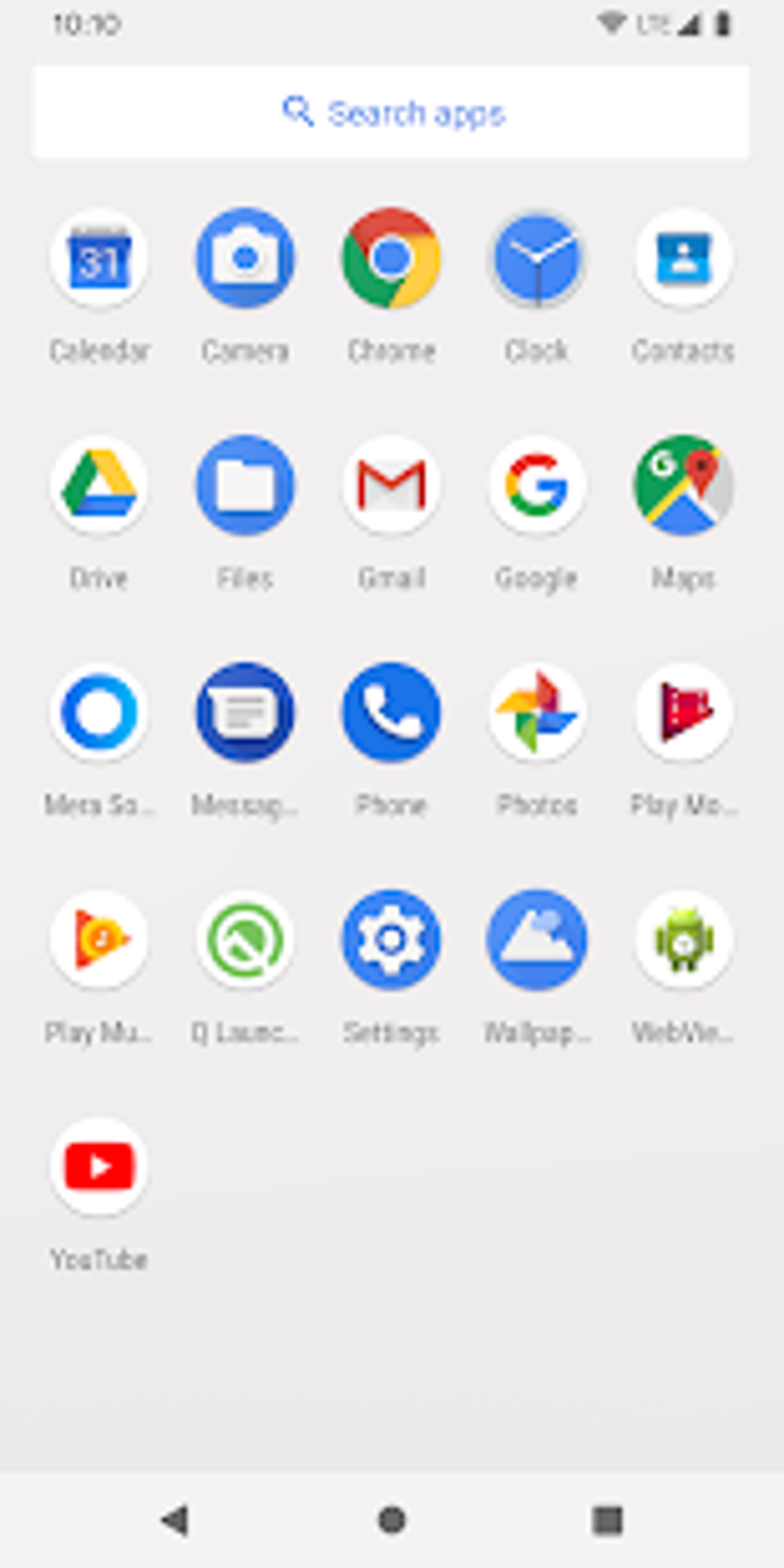
Task: Open the Wallpapers app
Action: [x=537, y=939]
